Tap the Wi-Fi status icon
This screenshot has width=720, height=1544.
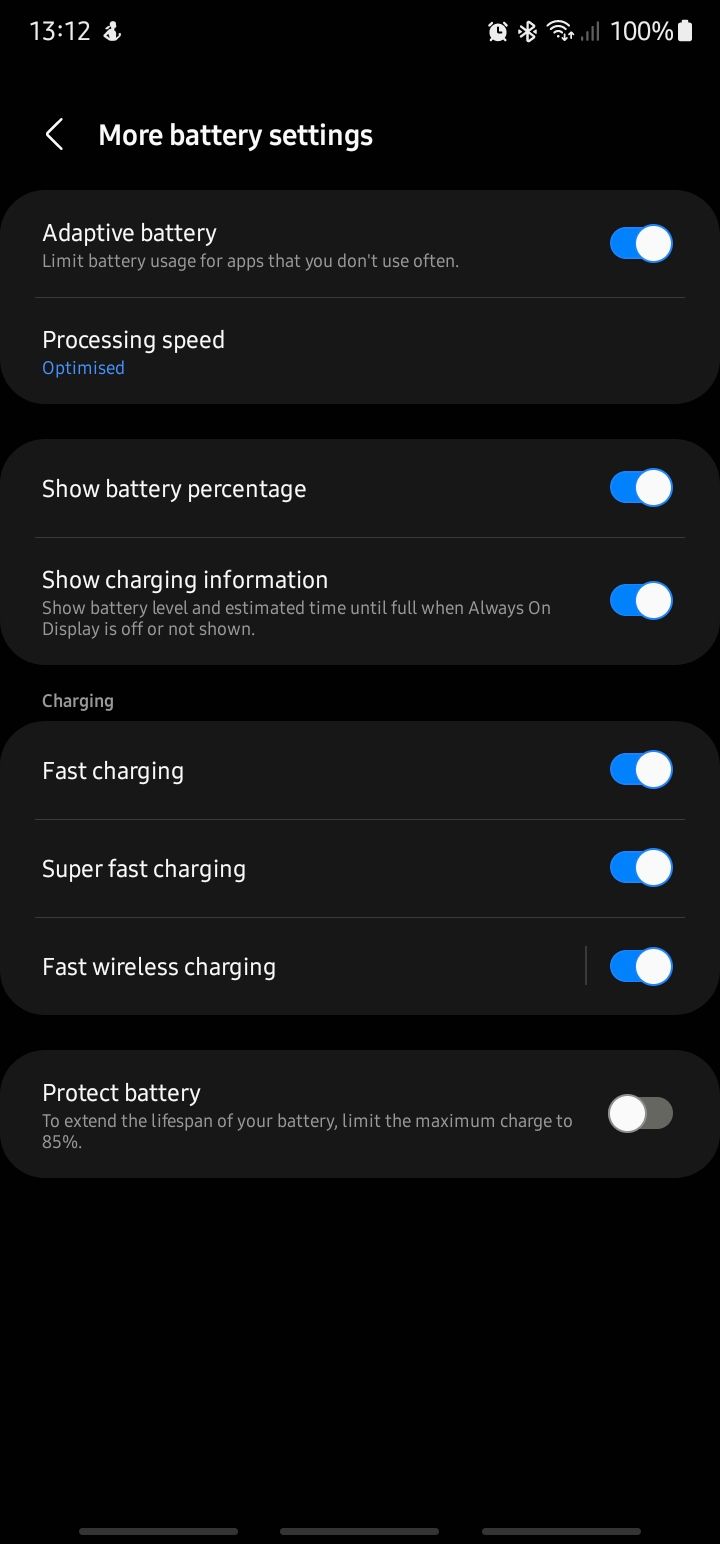click(557, 31)
